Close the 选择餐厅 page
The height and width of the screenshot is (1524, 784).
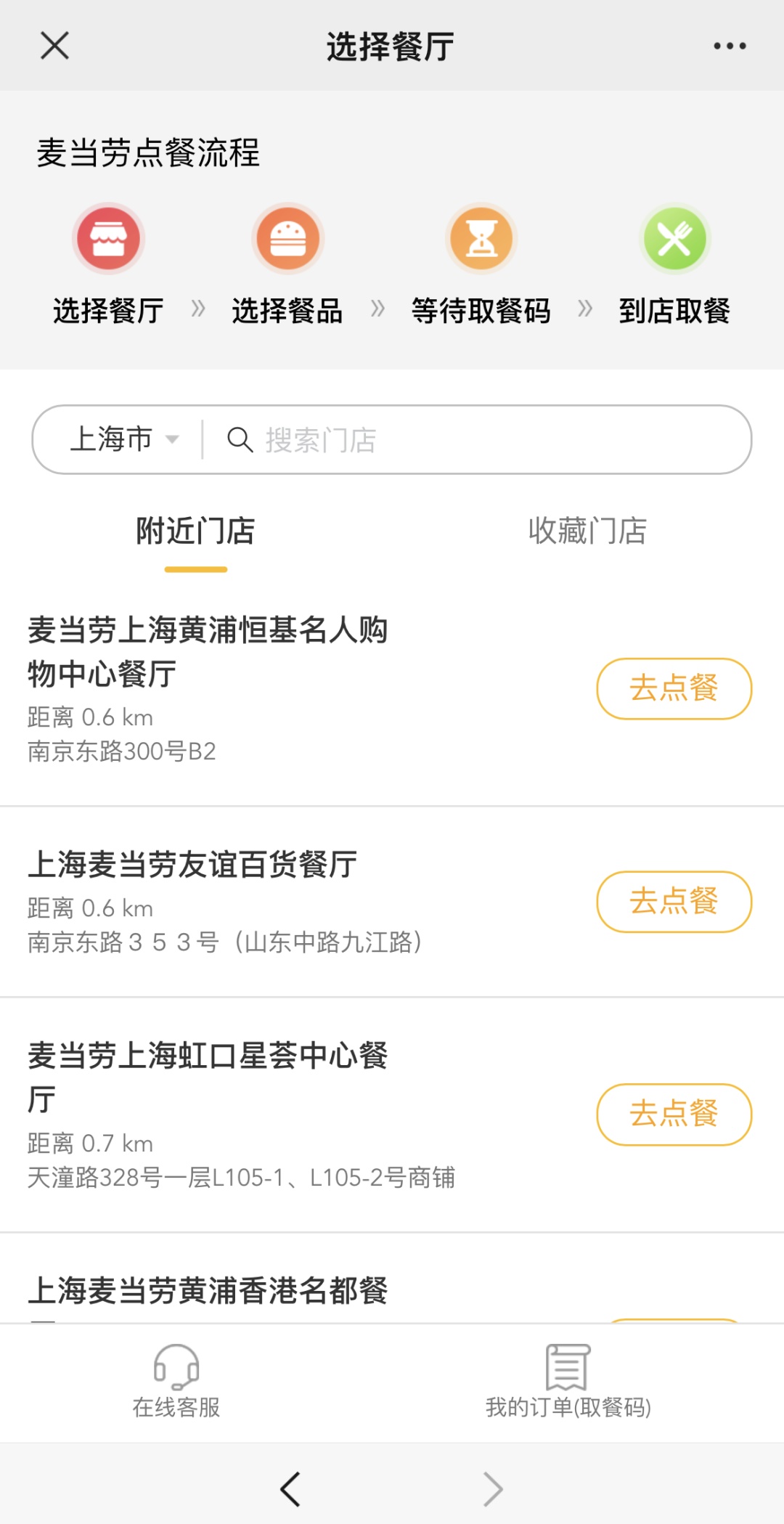(54, 46)
